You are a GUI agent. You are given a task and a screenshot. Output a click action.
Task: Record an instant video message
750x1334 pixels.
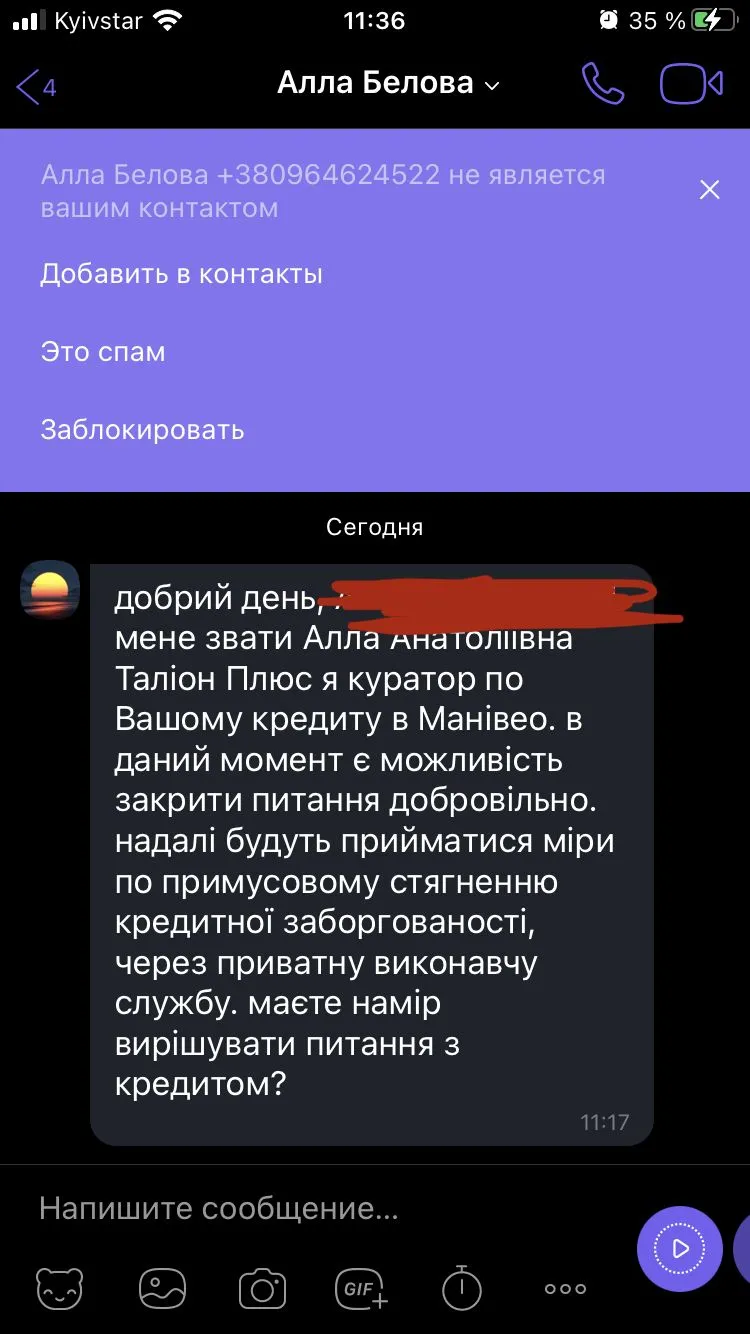680,1248
